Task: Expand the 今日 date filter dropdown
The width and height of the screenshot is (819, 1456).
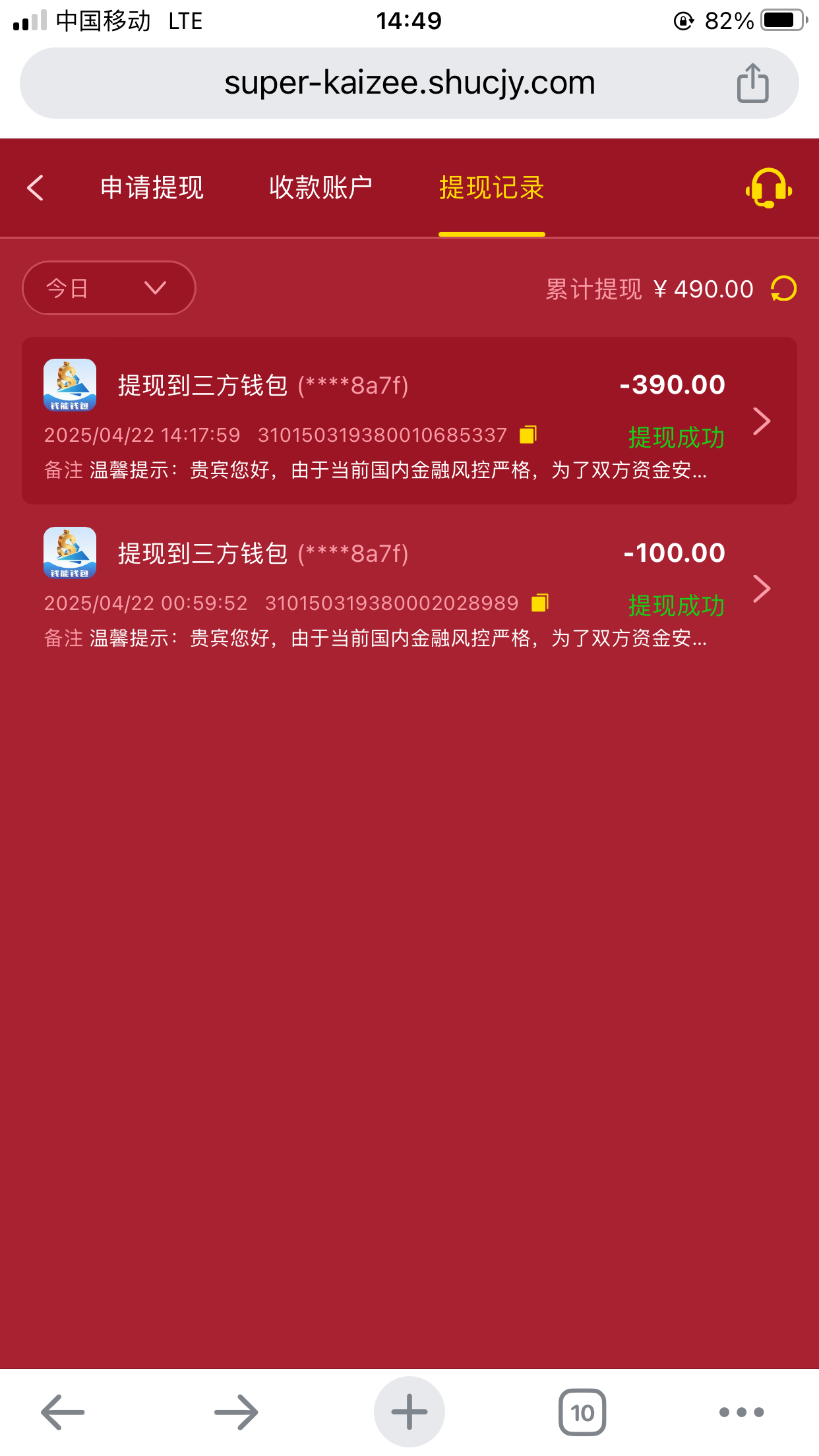Action: pyautogui.click(x=109, y=288)
